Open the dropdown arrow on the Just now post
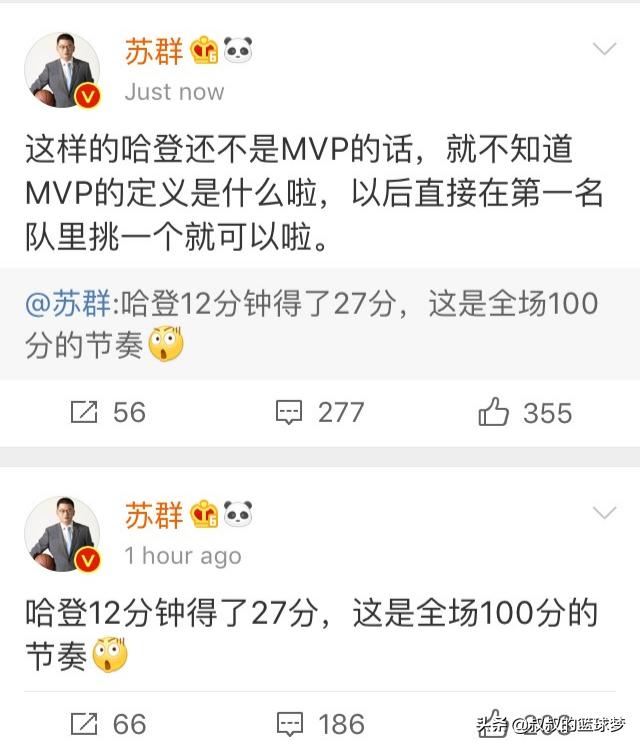The image size is (640, 747). pos(605,50)
